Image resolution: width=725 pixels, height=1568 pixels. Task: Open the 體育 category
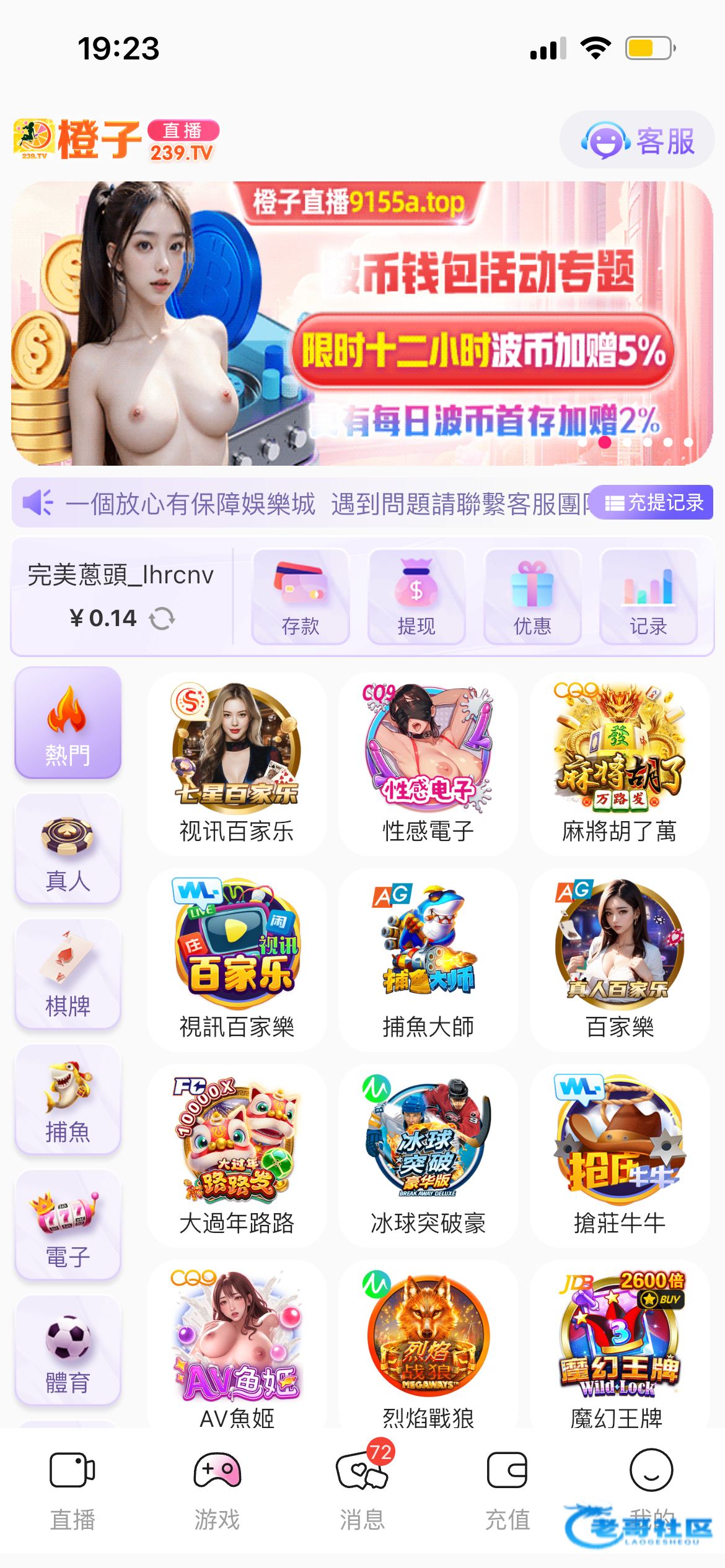pyautogui.click(x=68, y=1351)
